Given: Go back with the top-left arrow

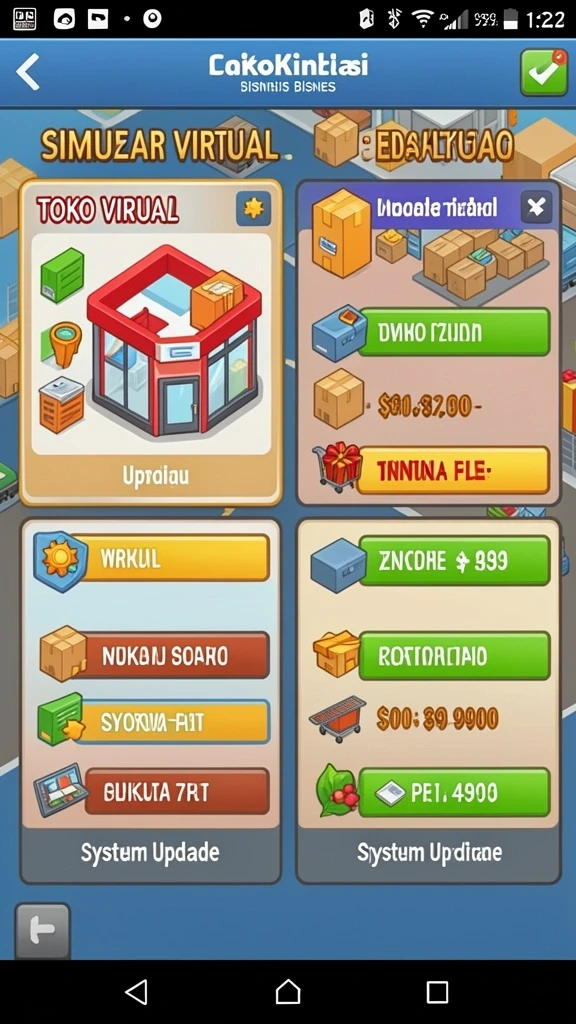Looking at the screenshot, I should 28,72.
